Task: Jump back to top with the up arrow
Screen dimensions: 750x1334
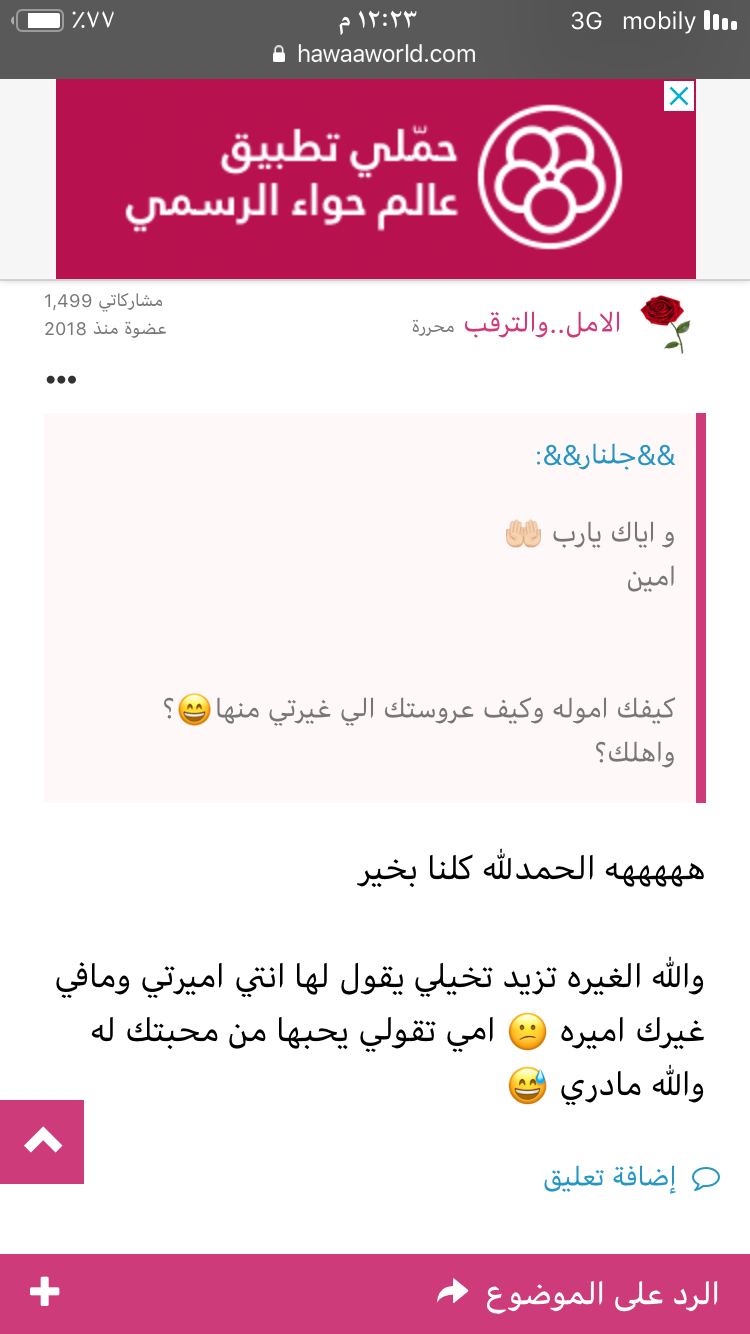Action: pos(42,1141)
